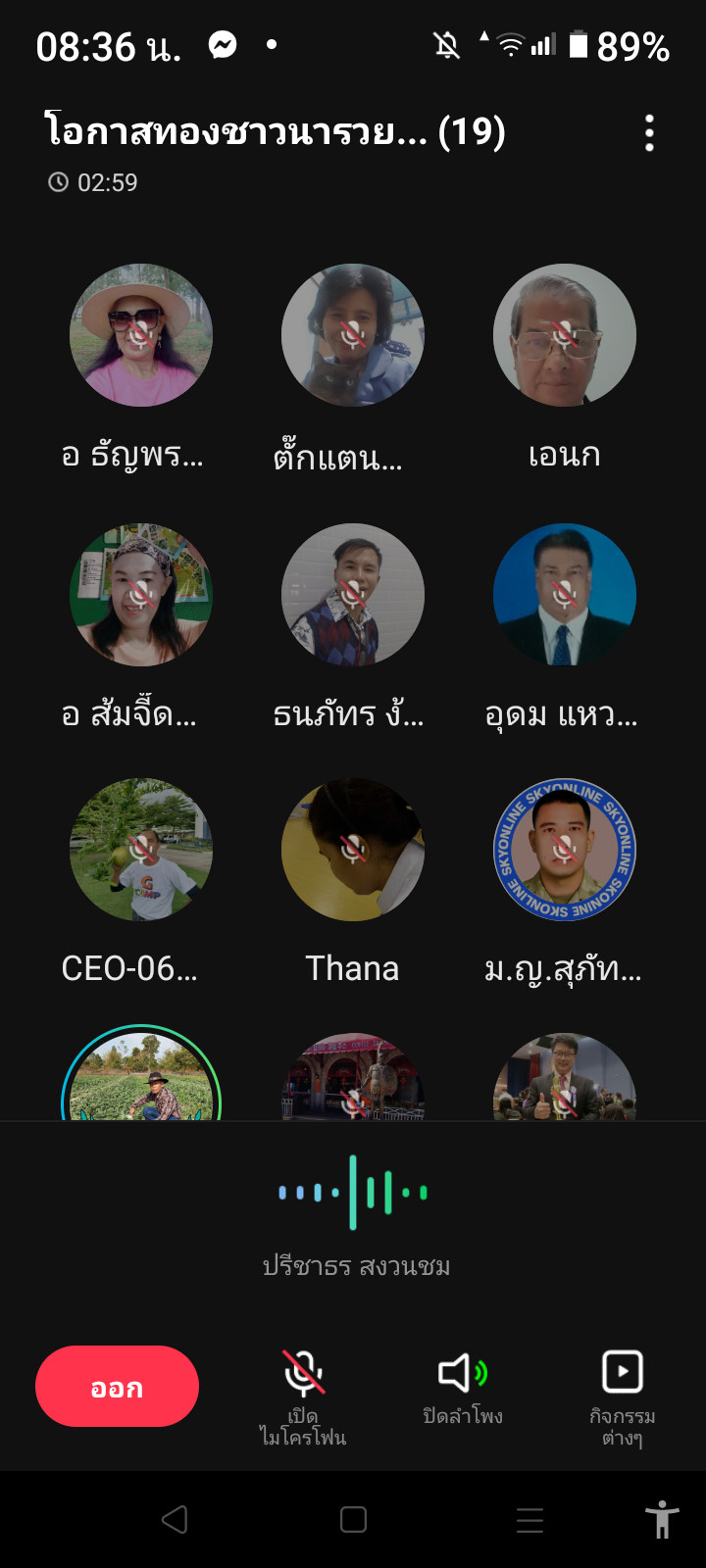
Task: Select participant อ ธัญพร
Action: click(x=141, y=335)
